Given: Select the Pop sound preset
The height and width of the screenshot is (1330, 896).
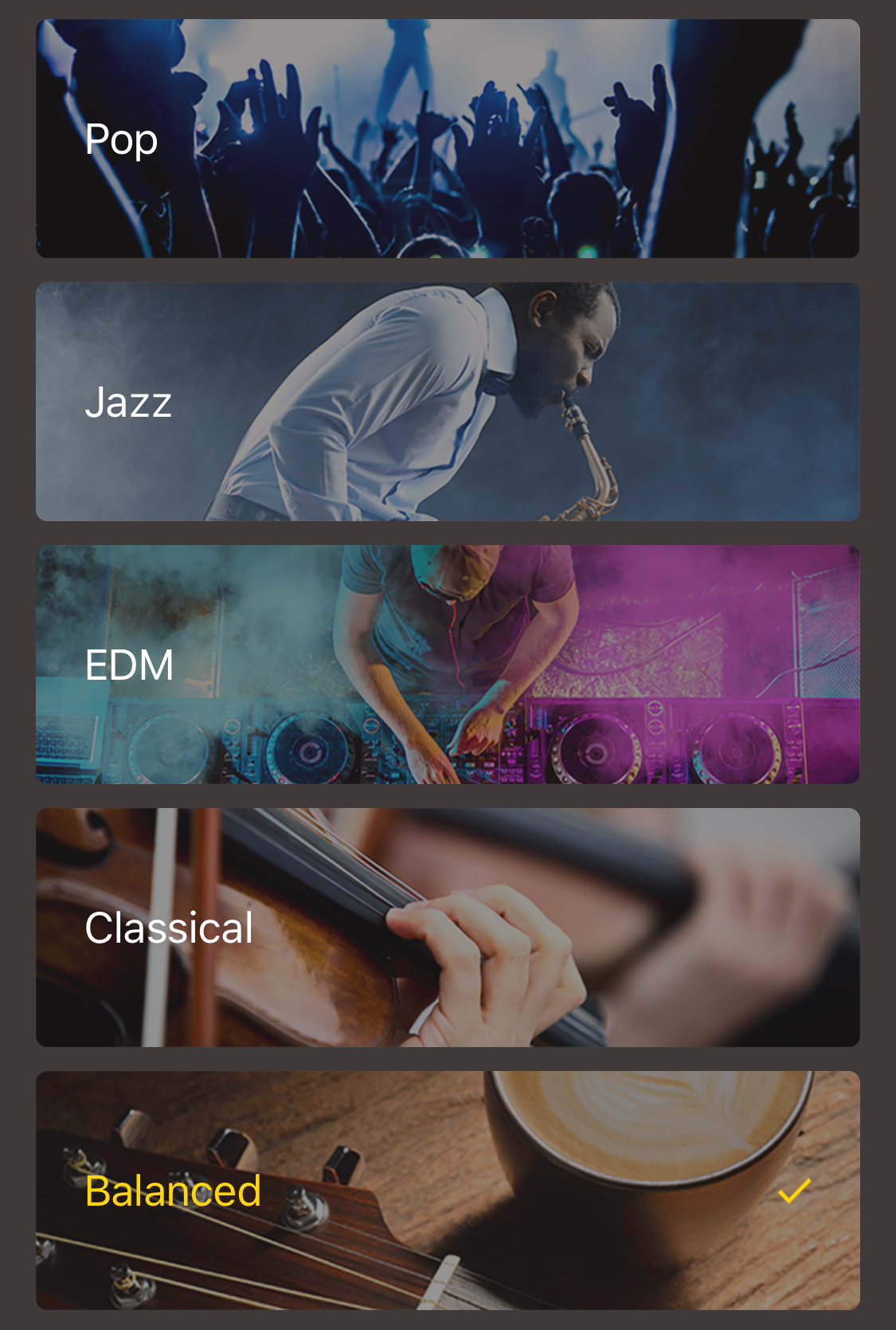Looking at the screenshot, I should coord(448,139).
